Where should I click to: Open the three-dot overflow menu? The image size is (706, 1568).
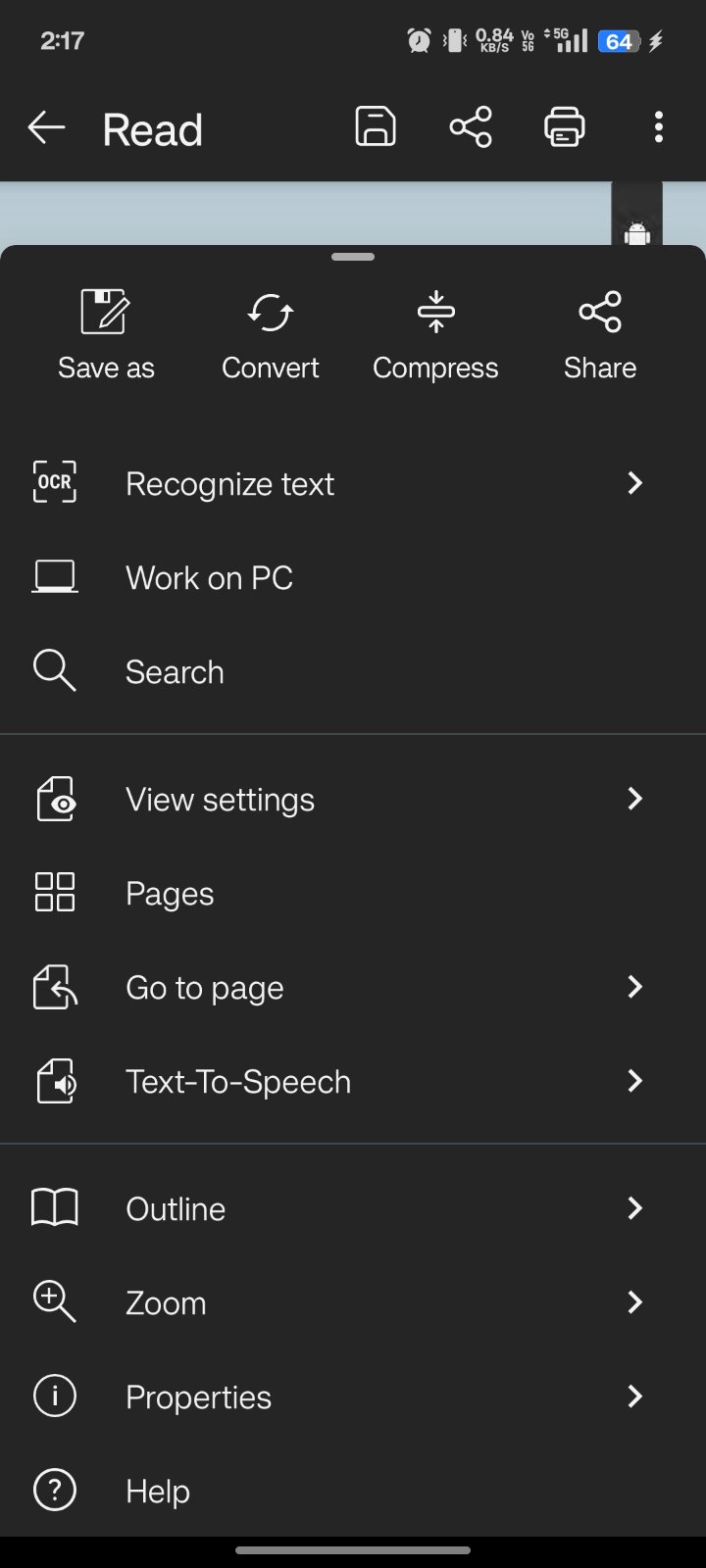pyautogui.click(x=658, y=127)
